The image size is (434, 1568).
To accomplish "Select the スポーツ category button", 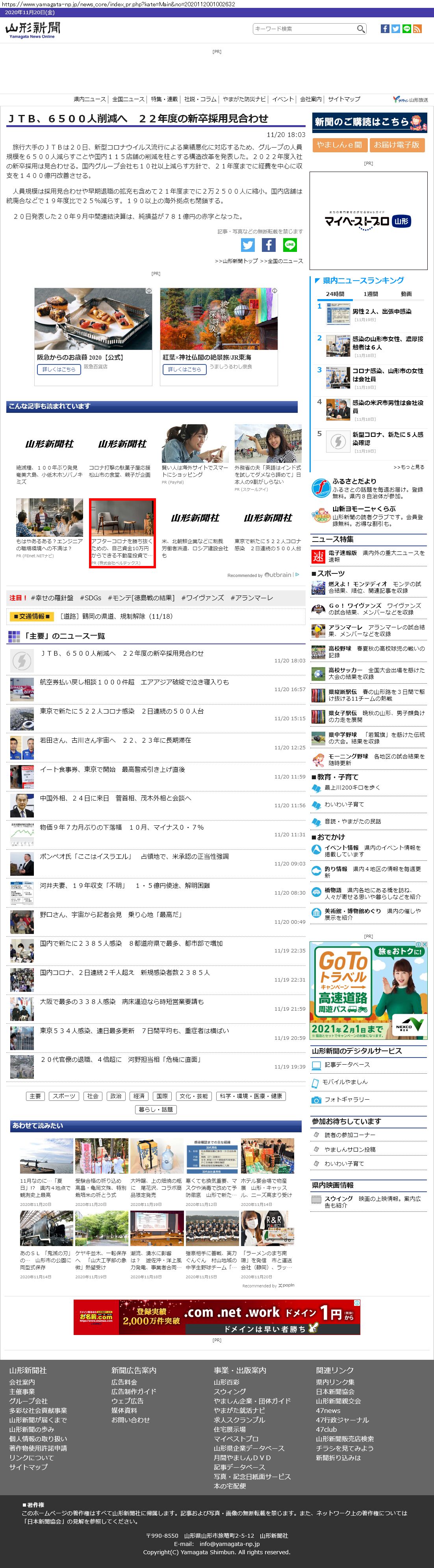I will click(x=63, y=1096).
